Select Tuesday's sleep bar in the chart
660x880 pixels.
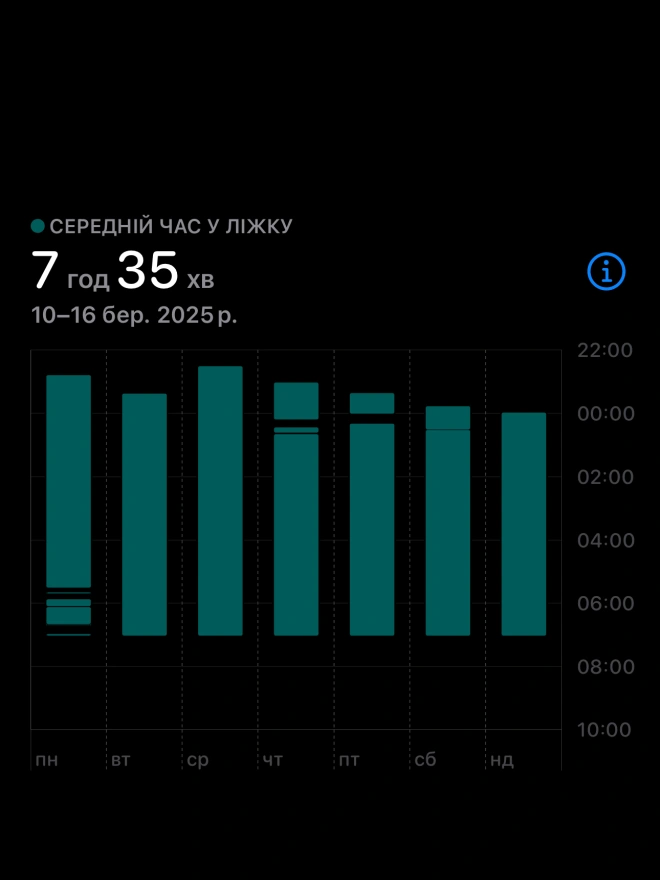(x=144, y=514)
